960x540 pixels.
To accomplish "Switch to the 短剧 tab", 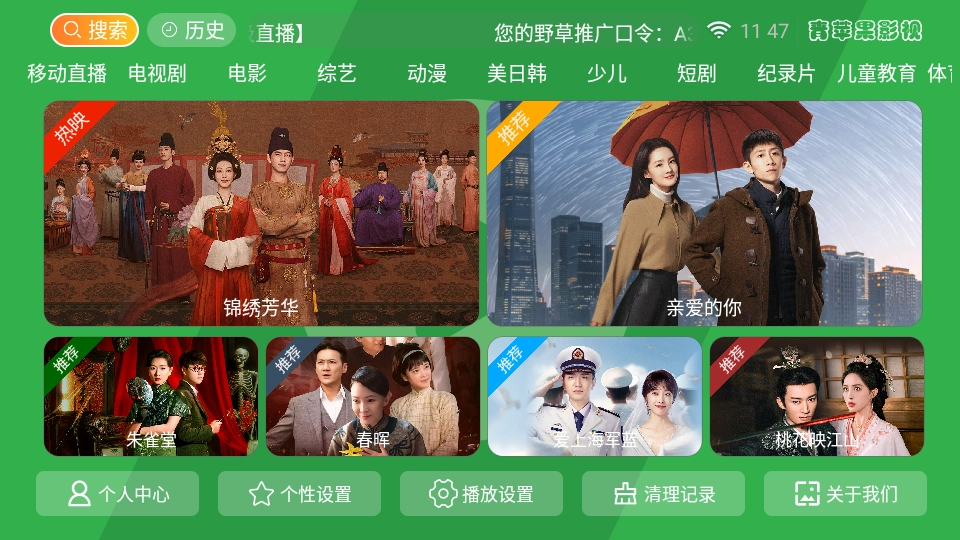I will (x=697, y=73).
